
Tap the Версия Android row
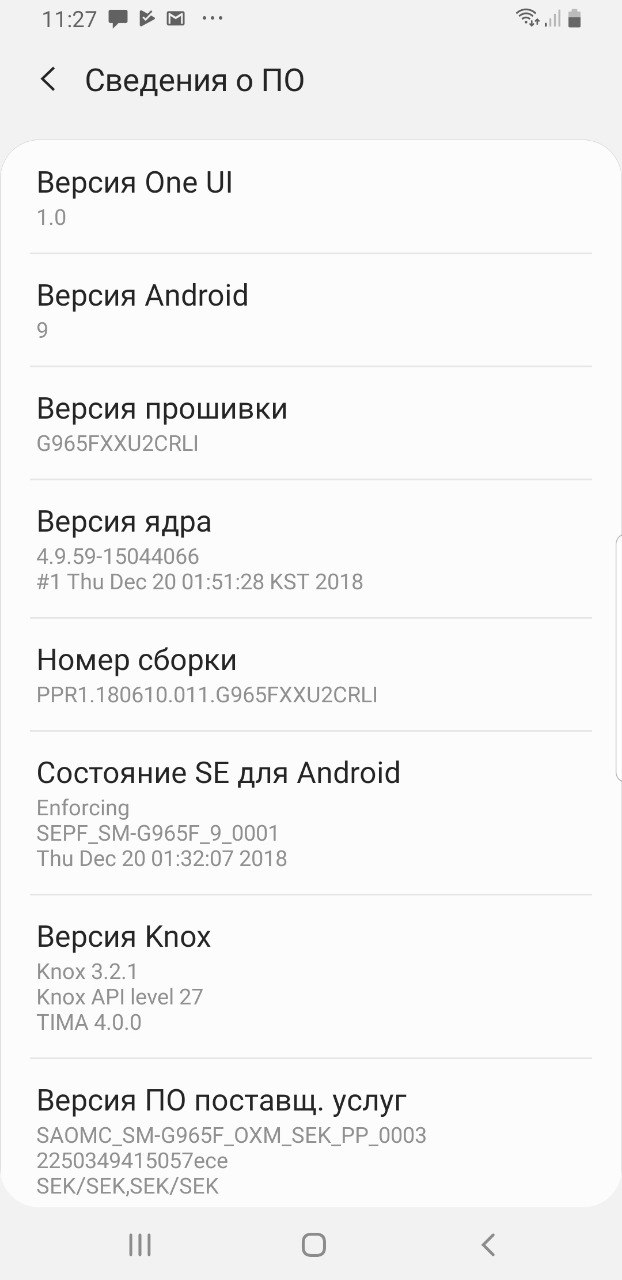[310, 311]
